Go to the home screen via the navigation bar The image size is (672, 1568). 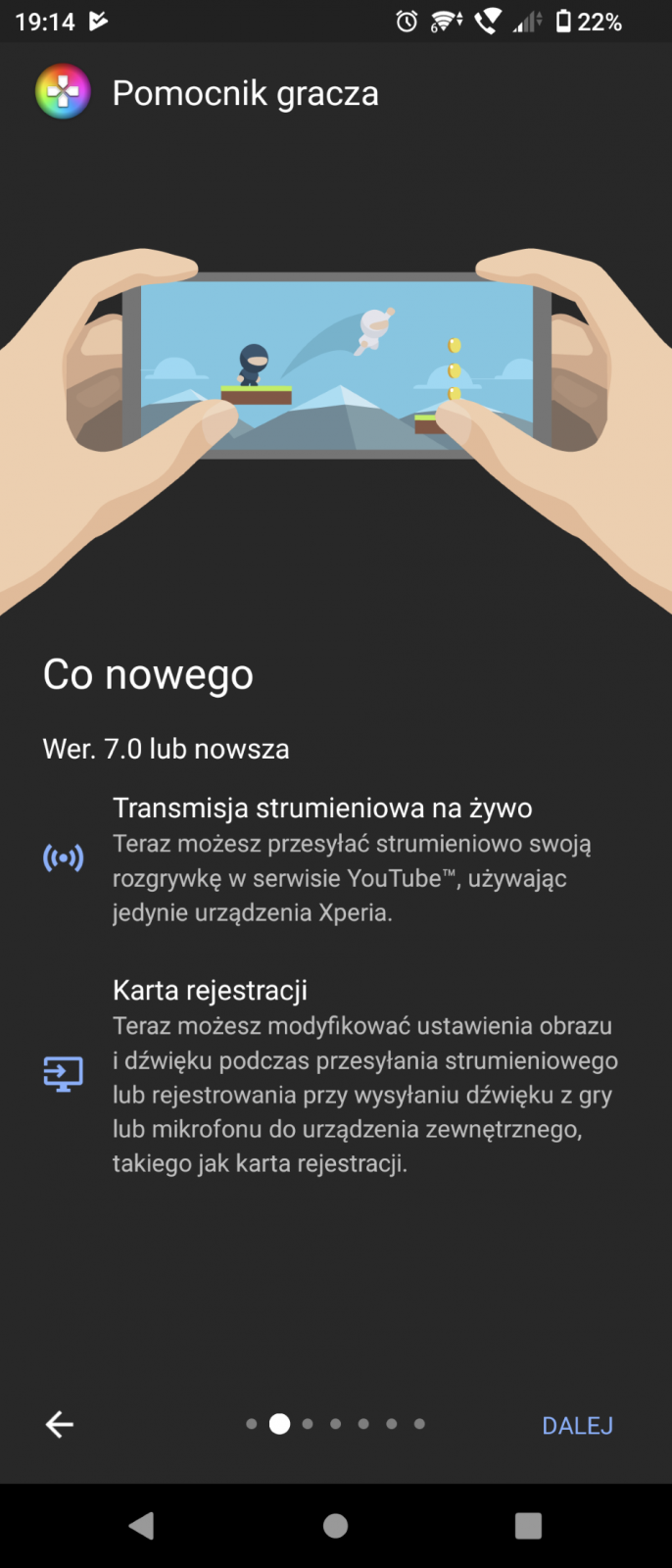tap(335, 1525)
